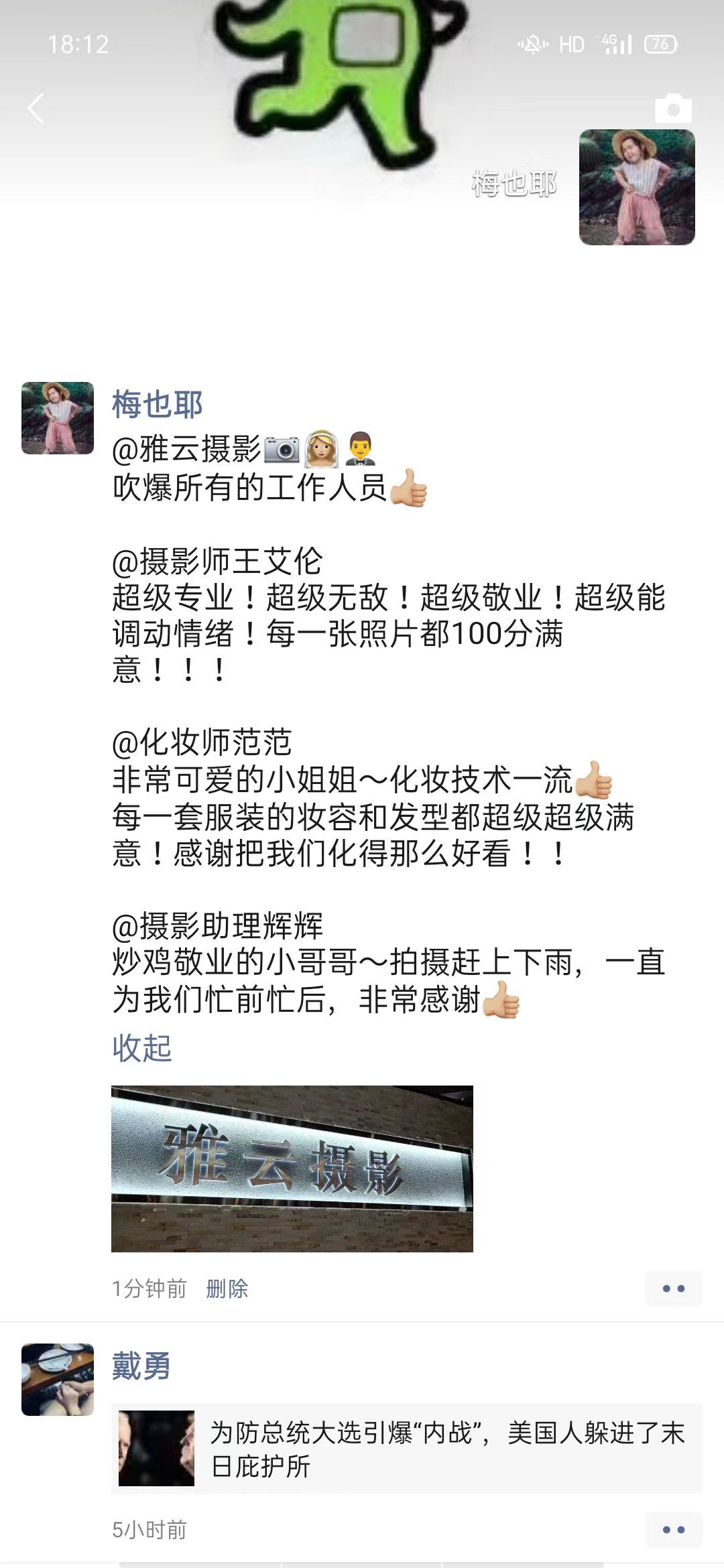
Task: Delete 梅也耶's post with 删除
Action: coord(227,1289)
